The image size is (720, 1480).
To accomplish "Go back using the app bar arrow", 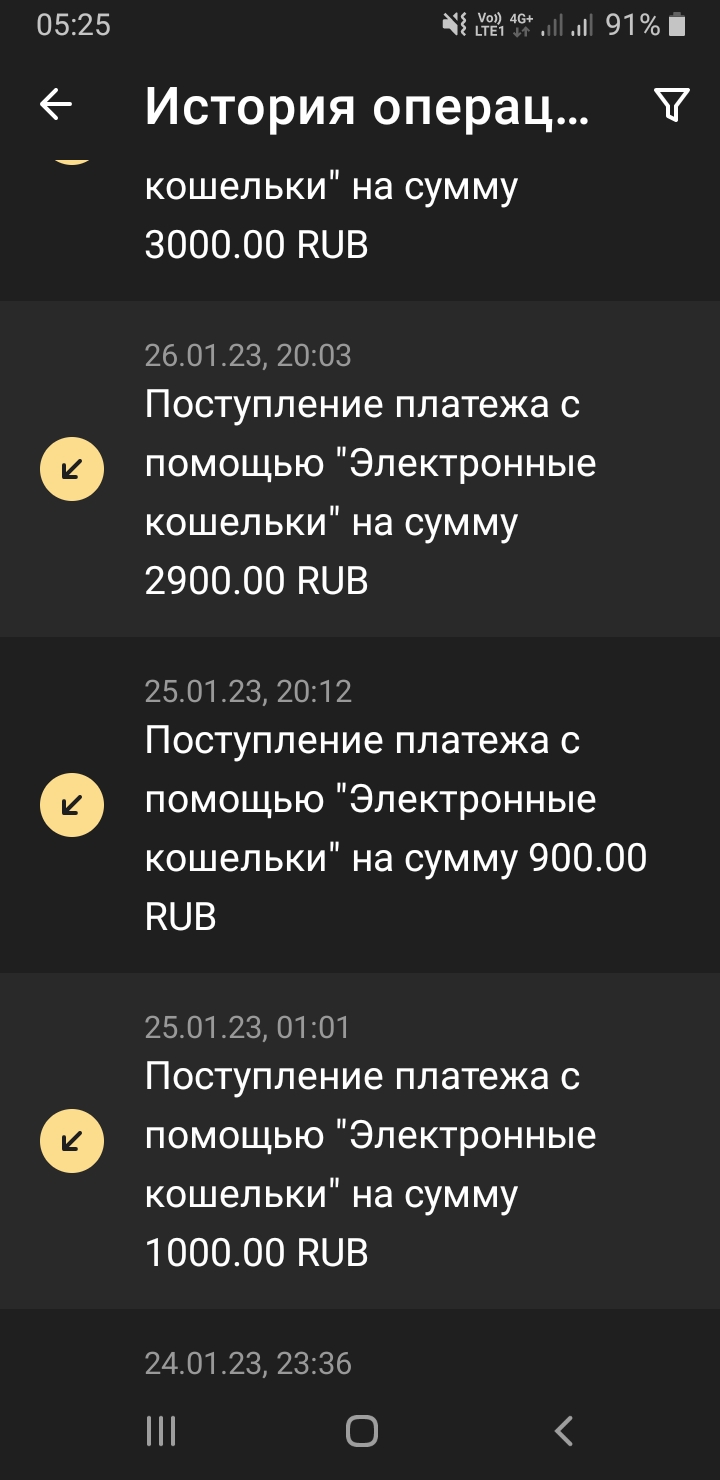I will click(56, 105).
